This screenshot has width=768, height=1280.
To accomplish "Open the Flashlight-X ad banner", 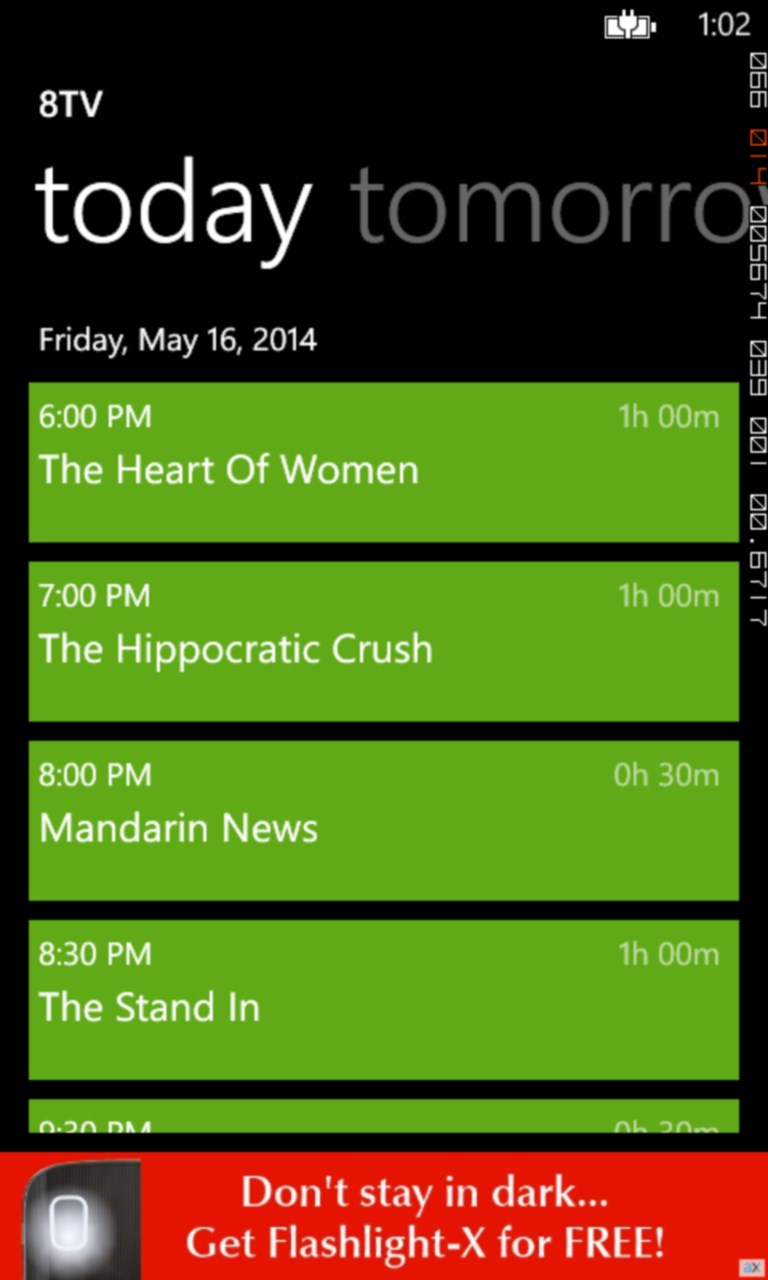I will click(x=384, y=1215).
